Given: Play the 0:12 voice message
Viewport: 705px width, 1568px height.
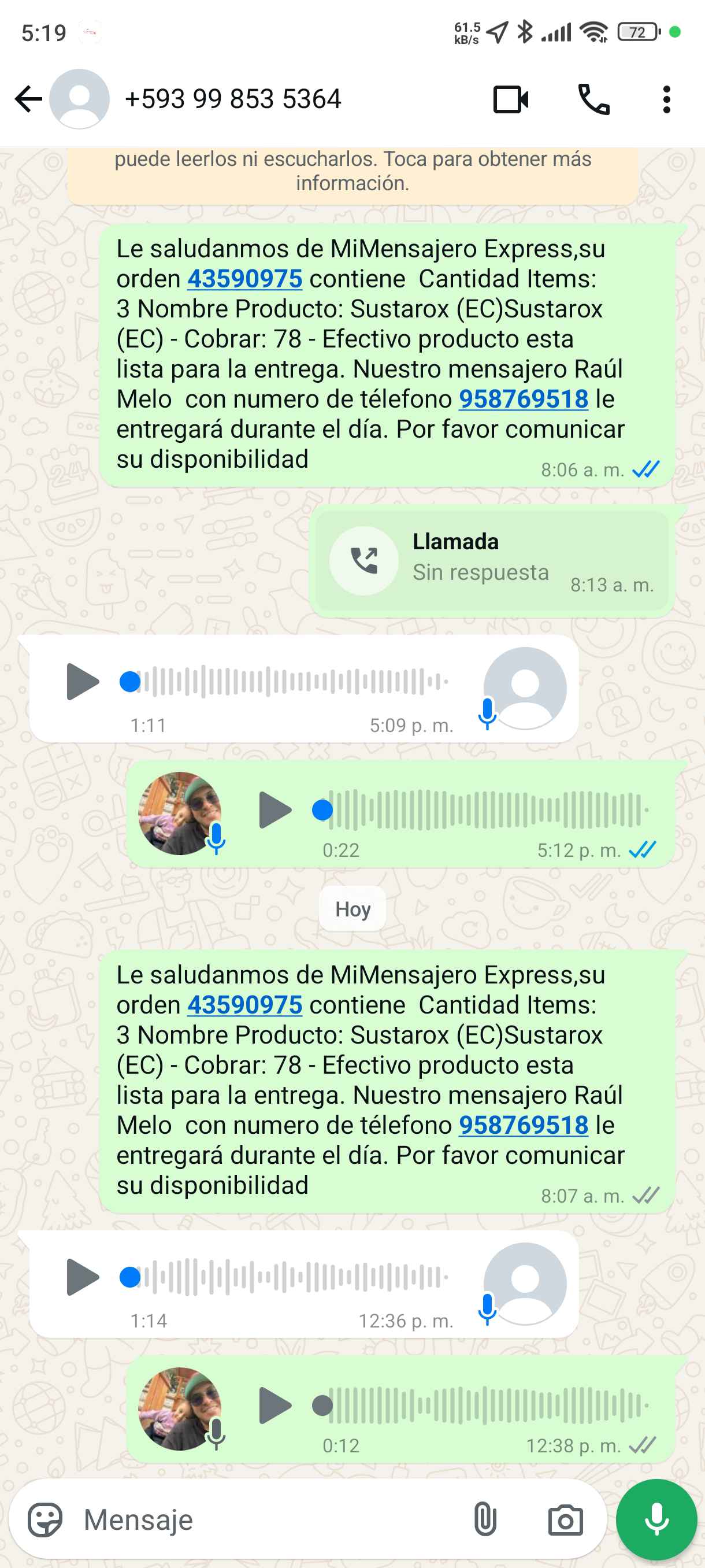Looking at the screenshot, I should coord(274,1406).
